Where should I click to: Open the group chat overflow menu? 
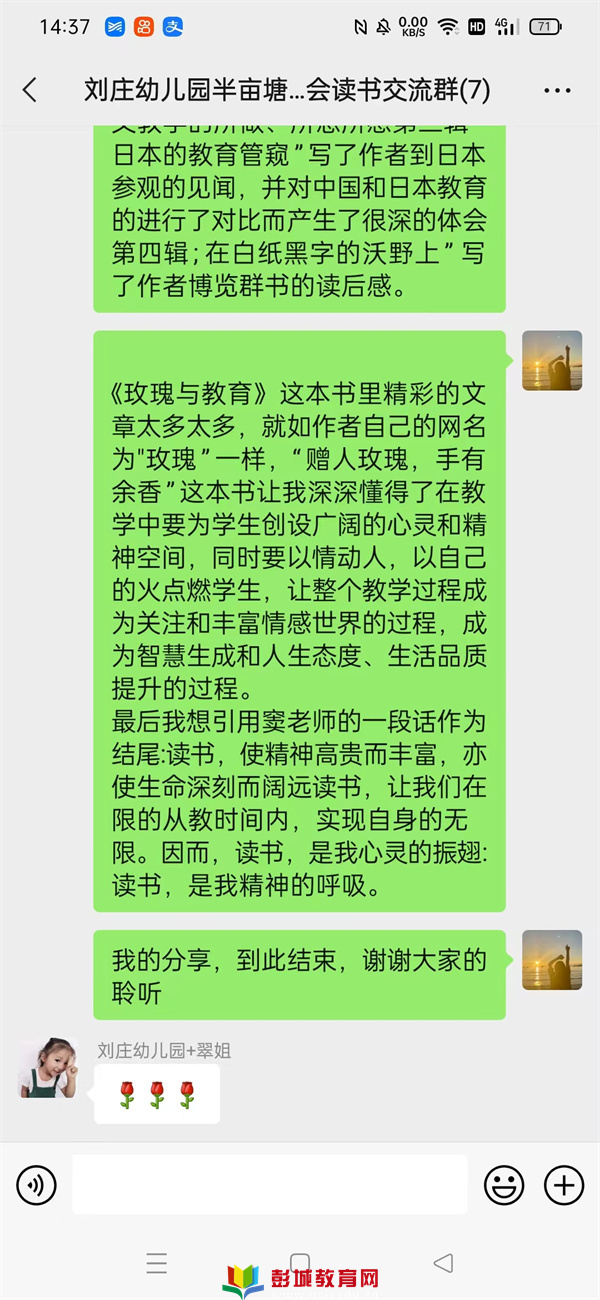tap(557, 90)
